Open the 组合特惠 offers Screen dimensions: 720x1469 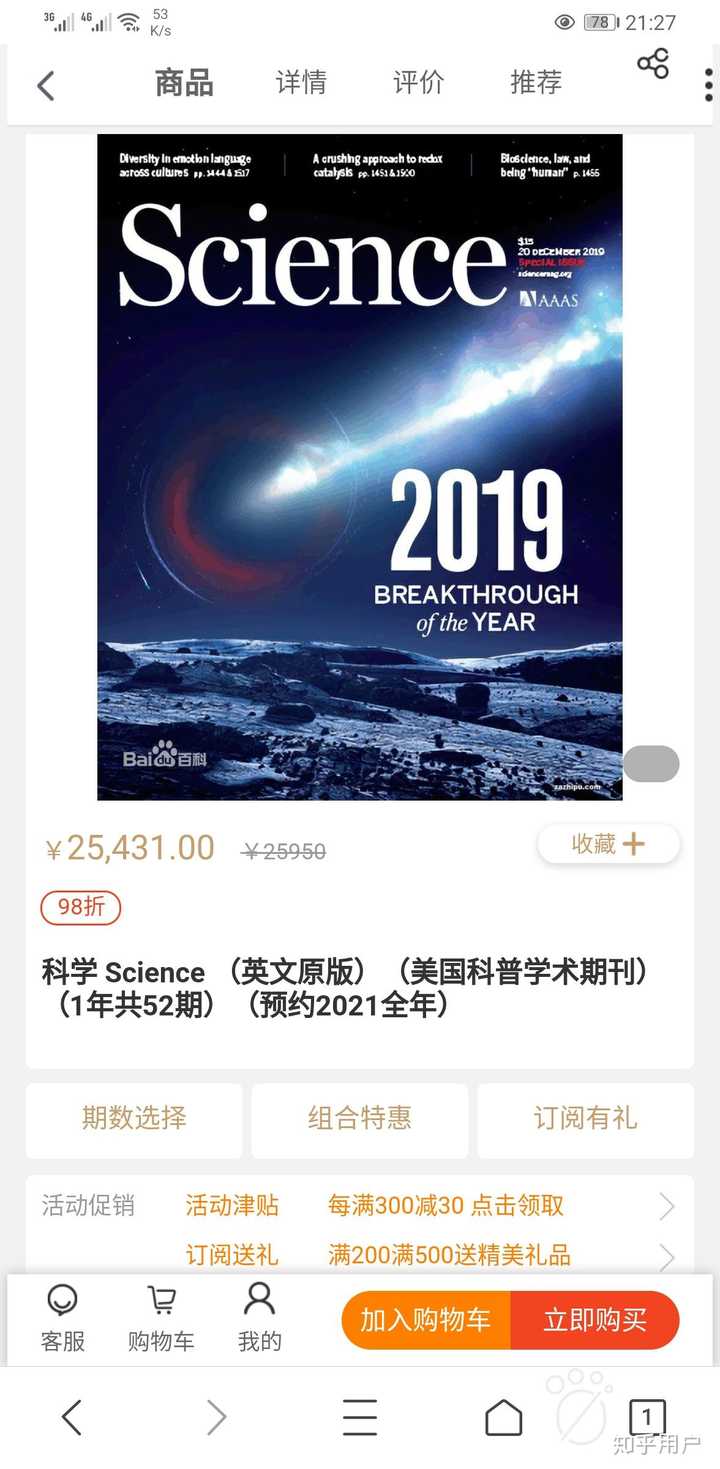pos(360,1118)
